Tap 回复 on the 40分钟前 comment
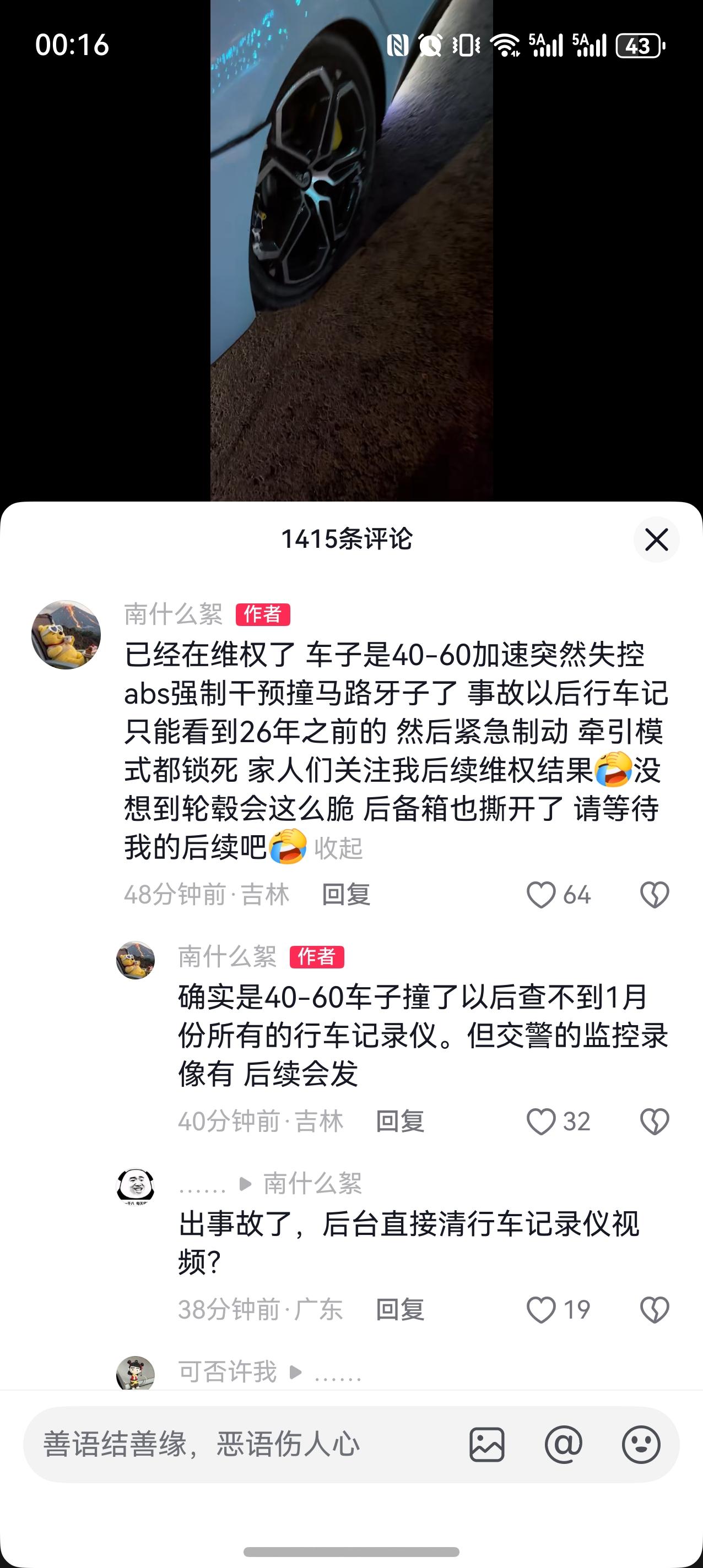 399,1122
